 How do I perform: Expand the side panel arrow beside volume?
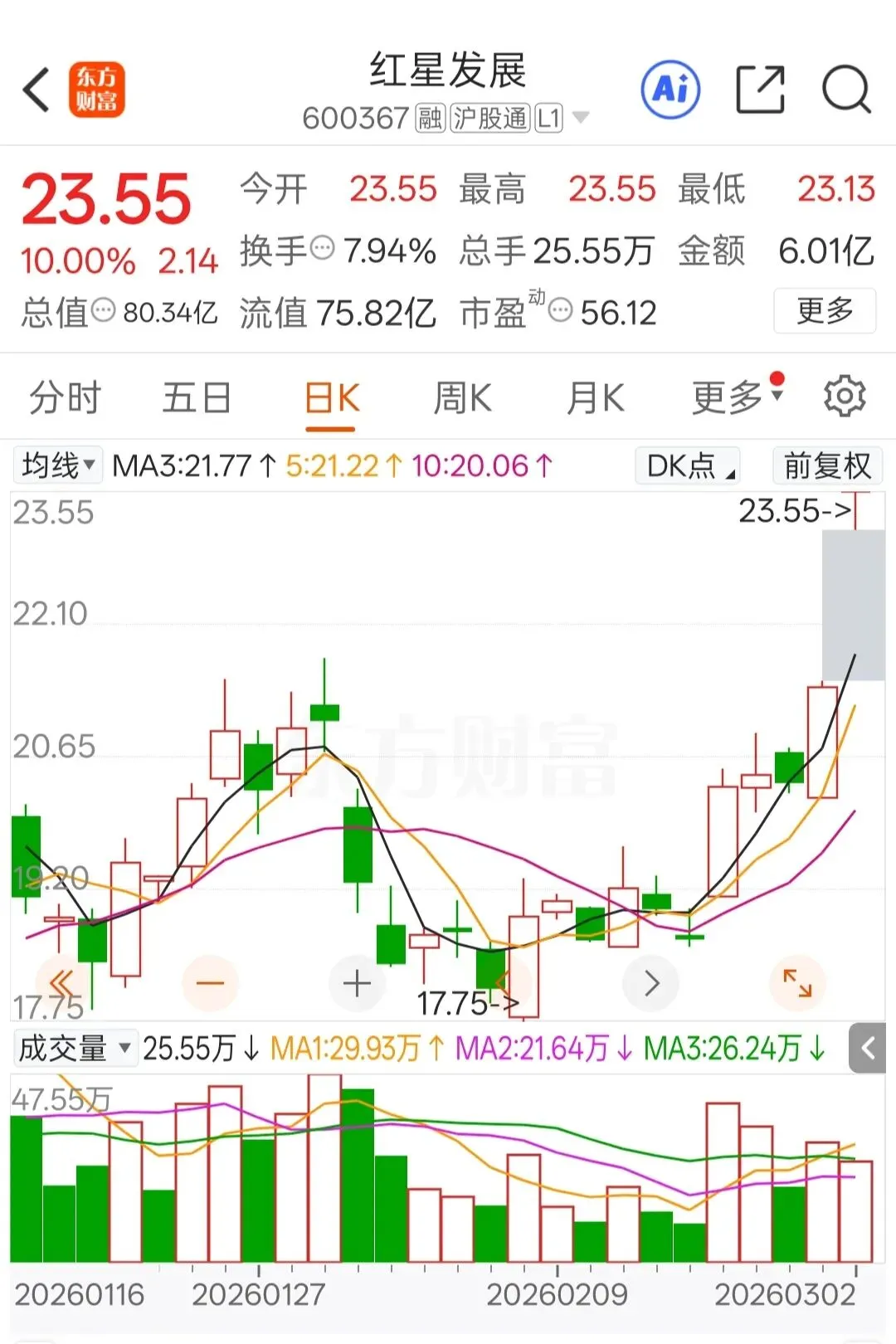tap(868, 1049)
